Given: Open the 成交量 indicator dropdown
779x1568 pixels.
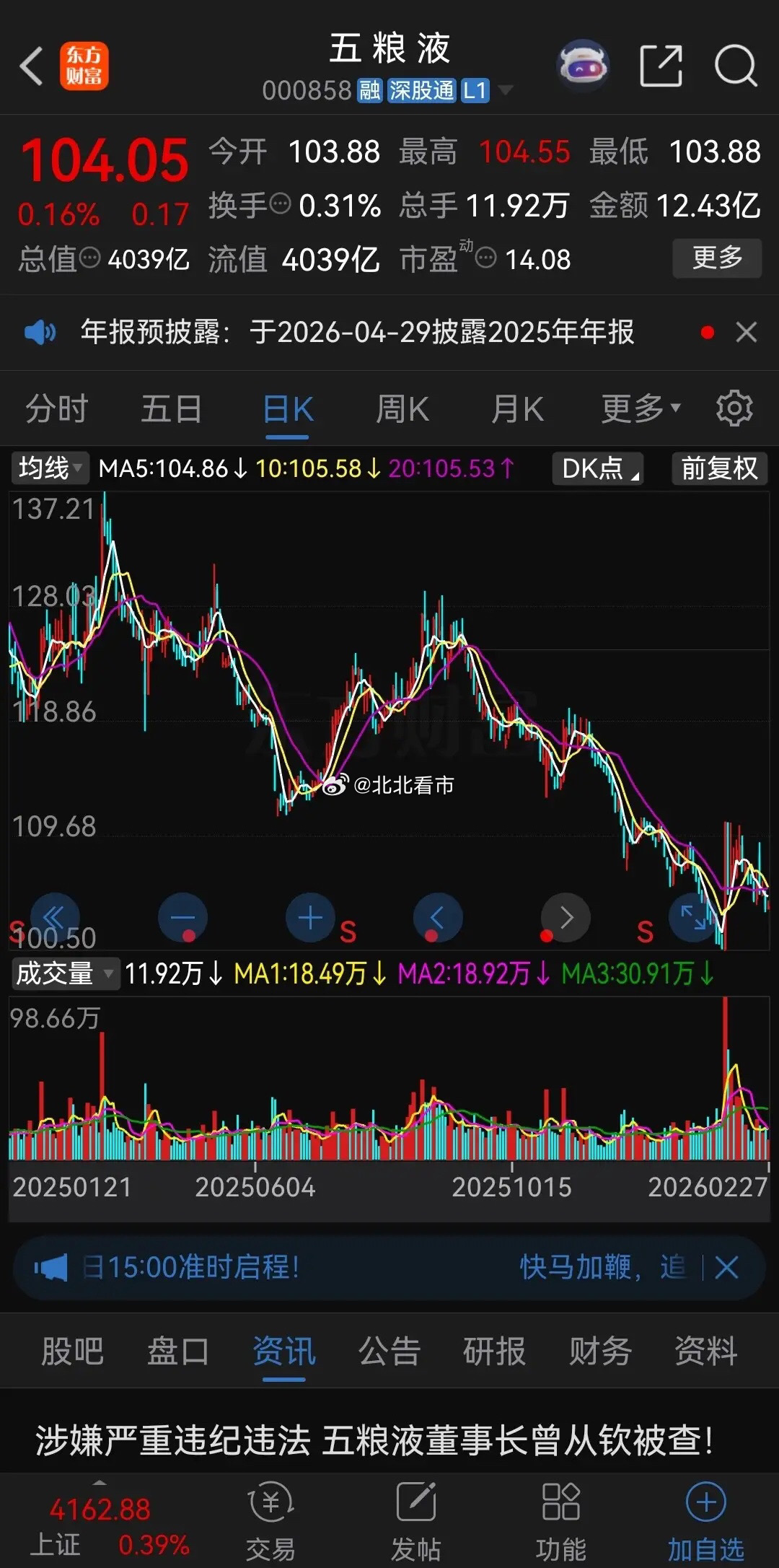Looking at the screenshot, I should [63, 974].
